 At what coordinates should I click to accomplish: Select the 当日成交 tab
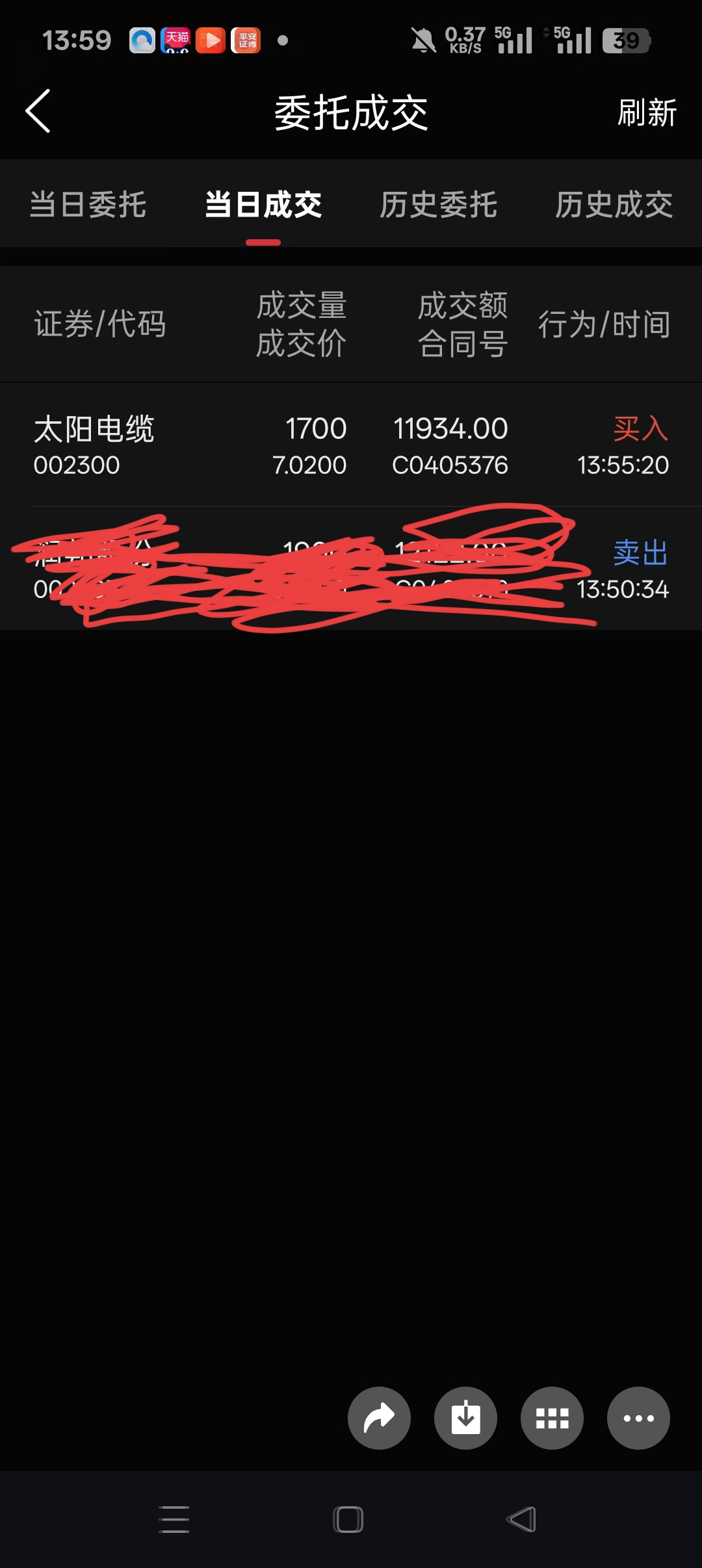(x=263, y=205)
